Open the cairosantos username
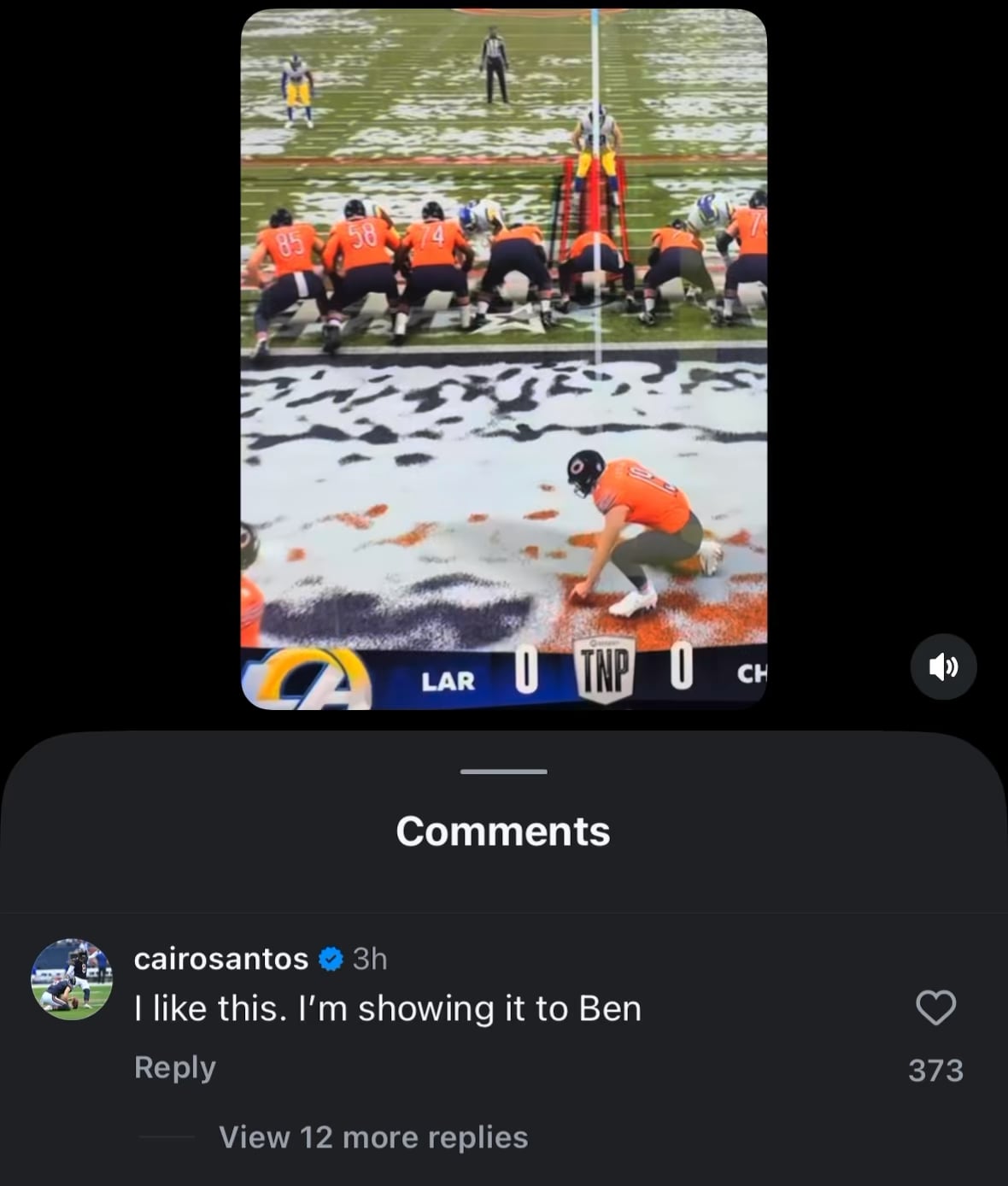Image resolution: width=1008 pixels, height=1186 pixels. point(221,959)
